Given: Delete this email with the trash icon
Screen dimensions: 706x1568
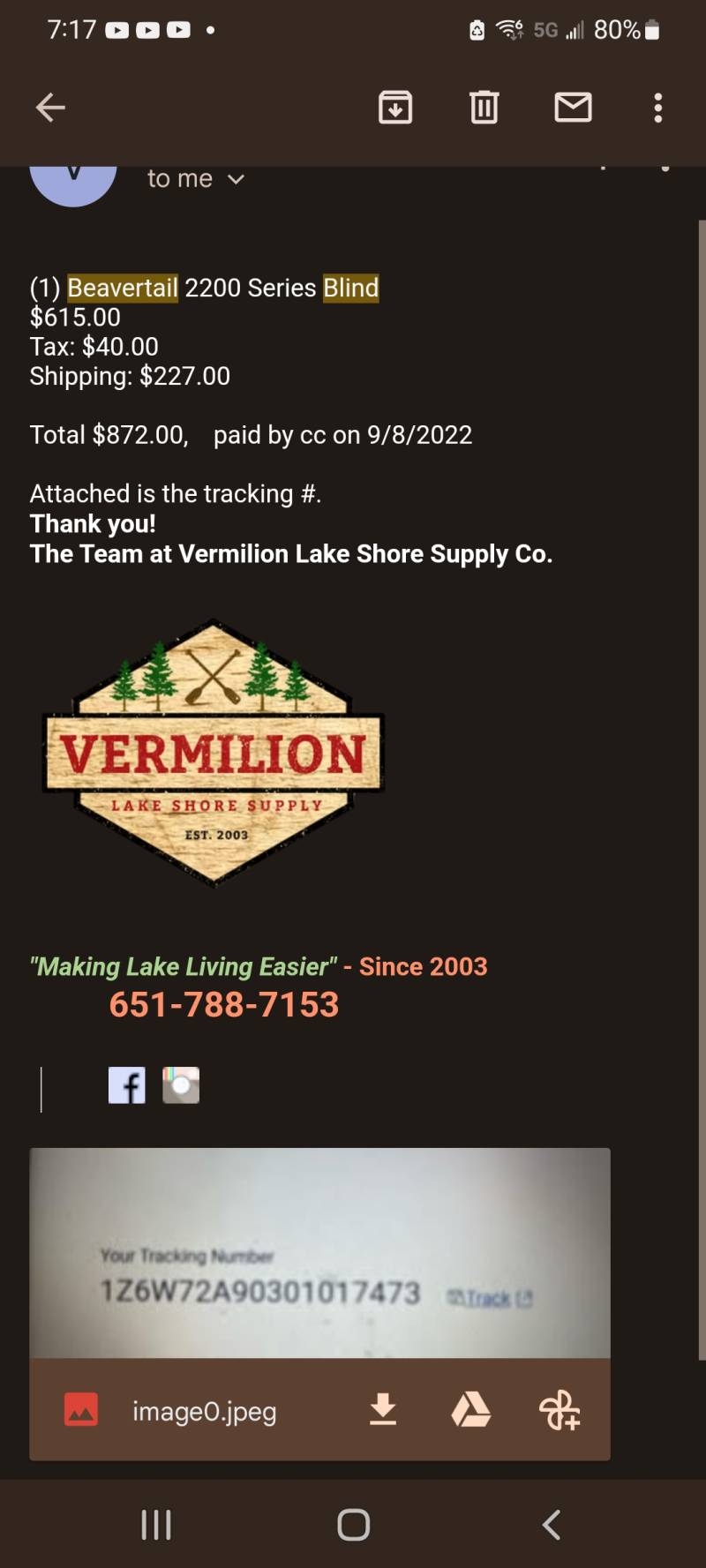Looking at the screenshot, I should point(484,108).
